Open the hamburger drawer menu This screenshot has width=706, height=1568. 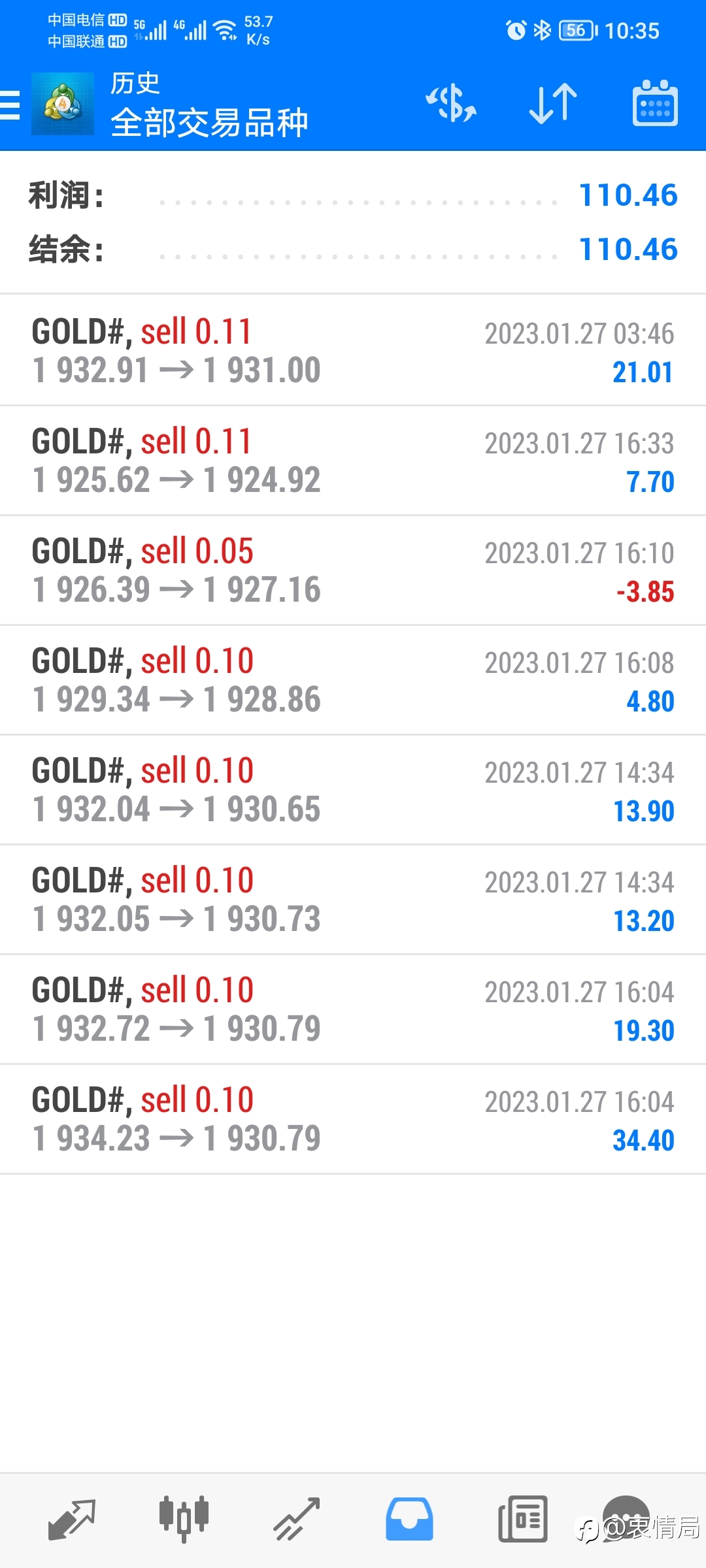[10, 105]
